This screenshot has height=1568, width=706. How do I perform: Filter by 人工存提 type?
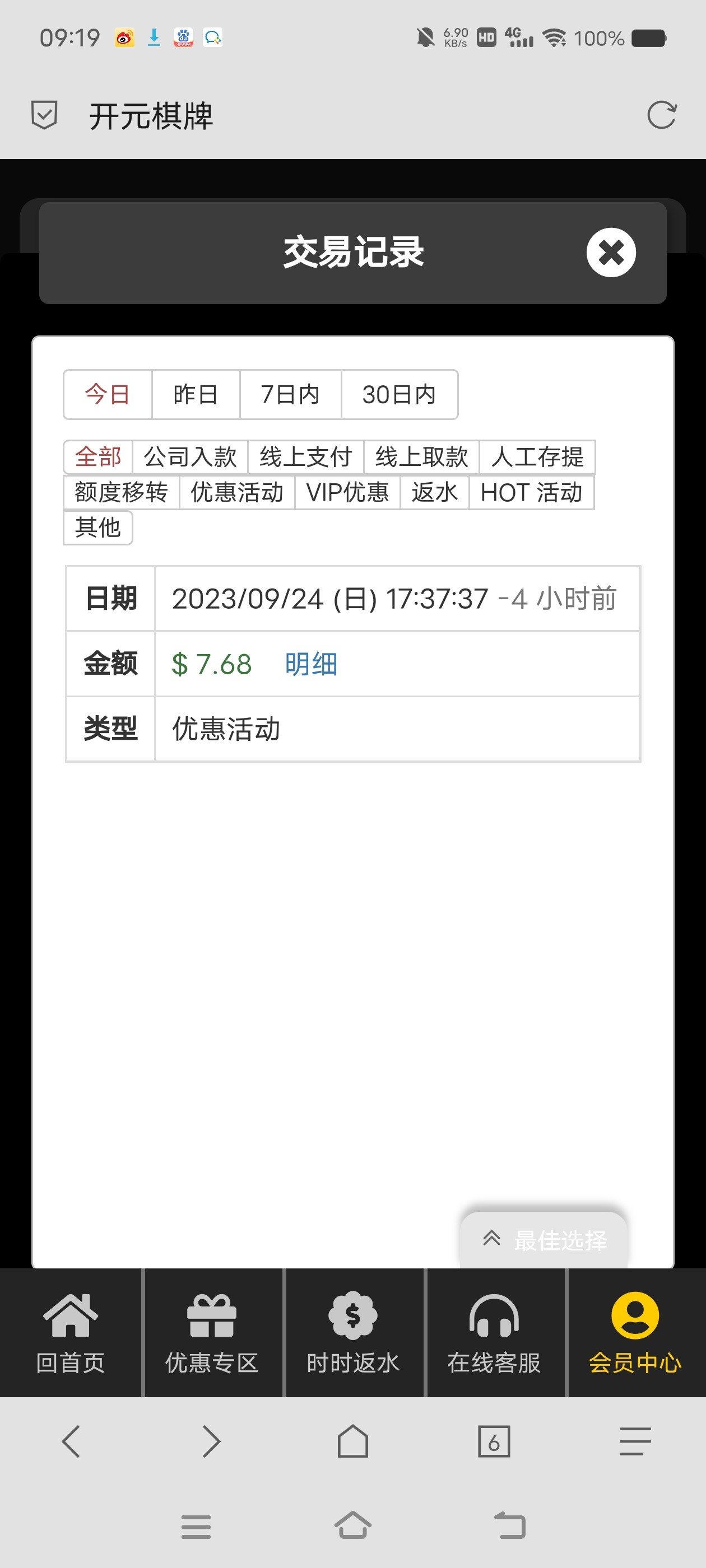[537, 456]
